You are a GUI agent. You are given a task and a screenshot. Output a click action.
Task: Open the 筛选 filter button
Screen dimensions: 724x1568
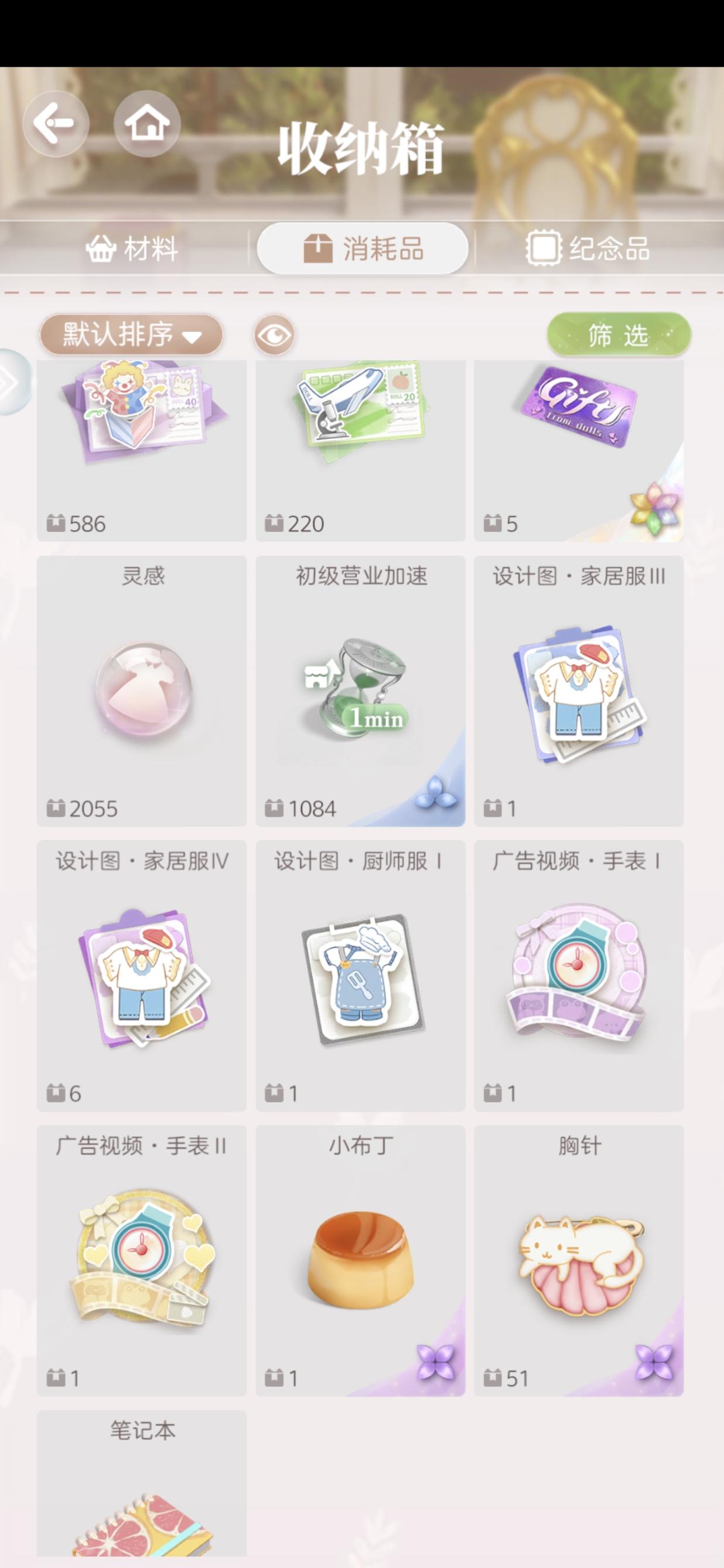618,334
